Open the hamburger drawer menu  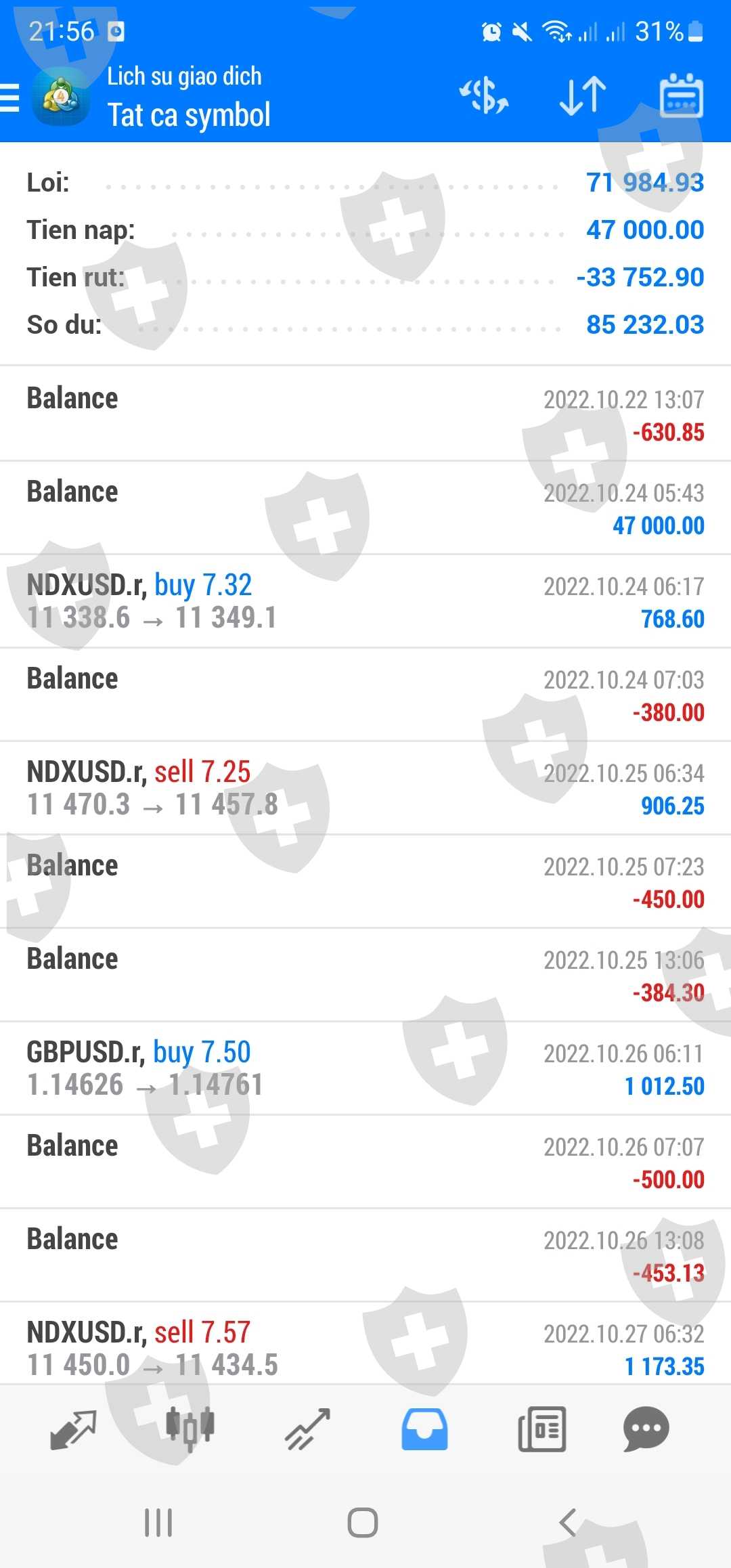pos(11,97)
